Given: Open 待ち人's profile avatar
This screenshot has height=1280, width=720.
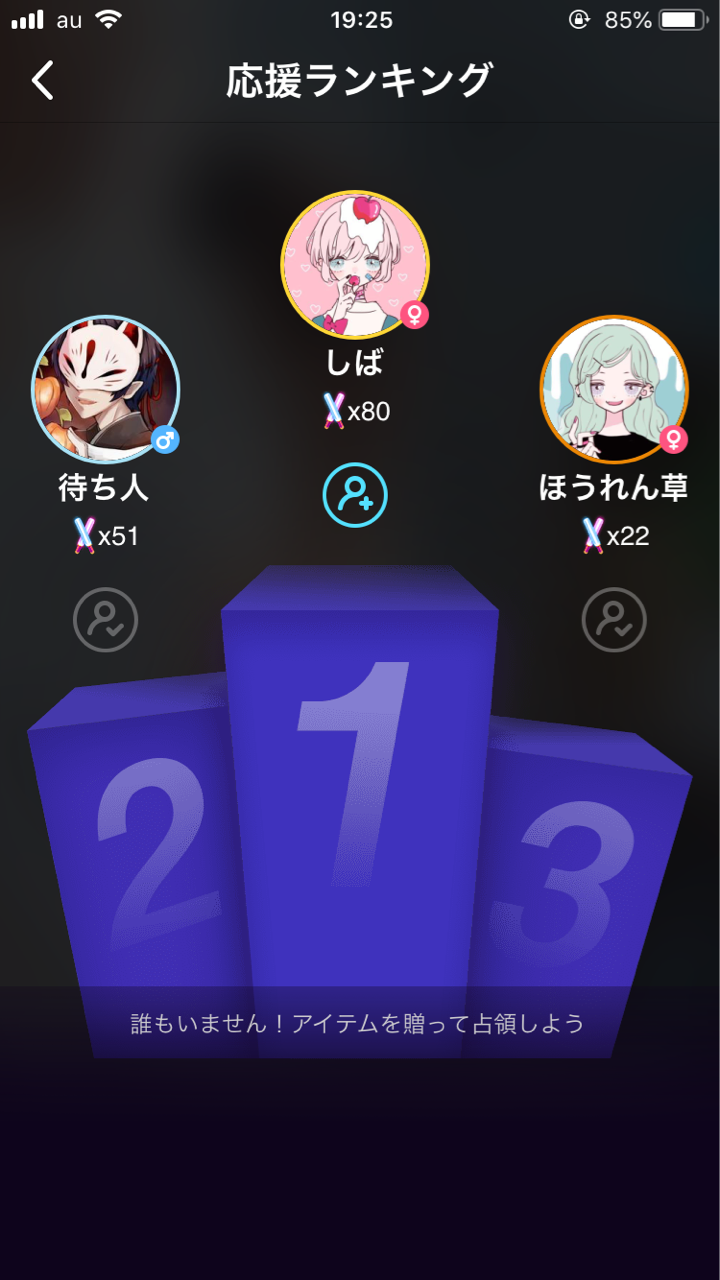Looking at the screenshot, I should [x=106, y=390].
